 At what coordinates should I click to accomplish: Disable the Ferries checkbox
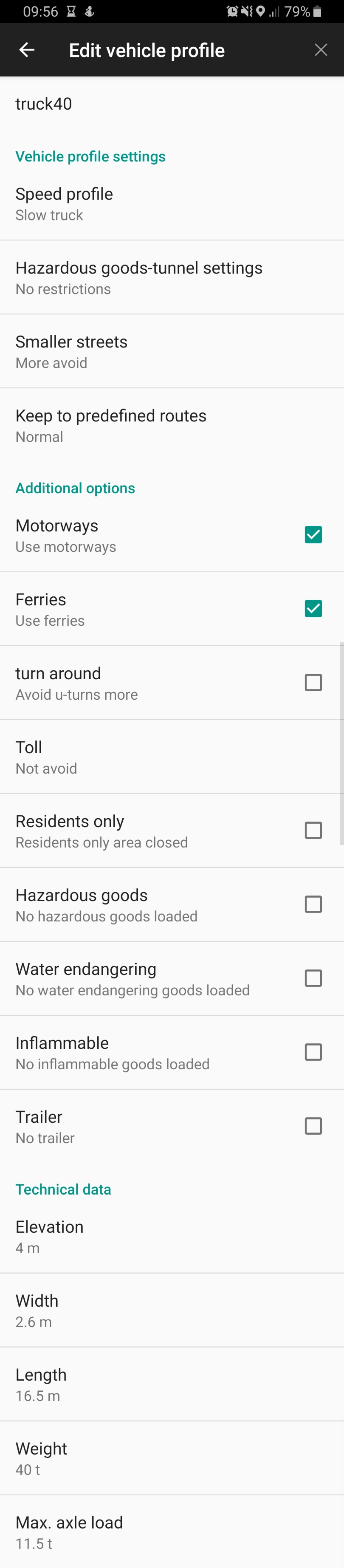[313, 609]
